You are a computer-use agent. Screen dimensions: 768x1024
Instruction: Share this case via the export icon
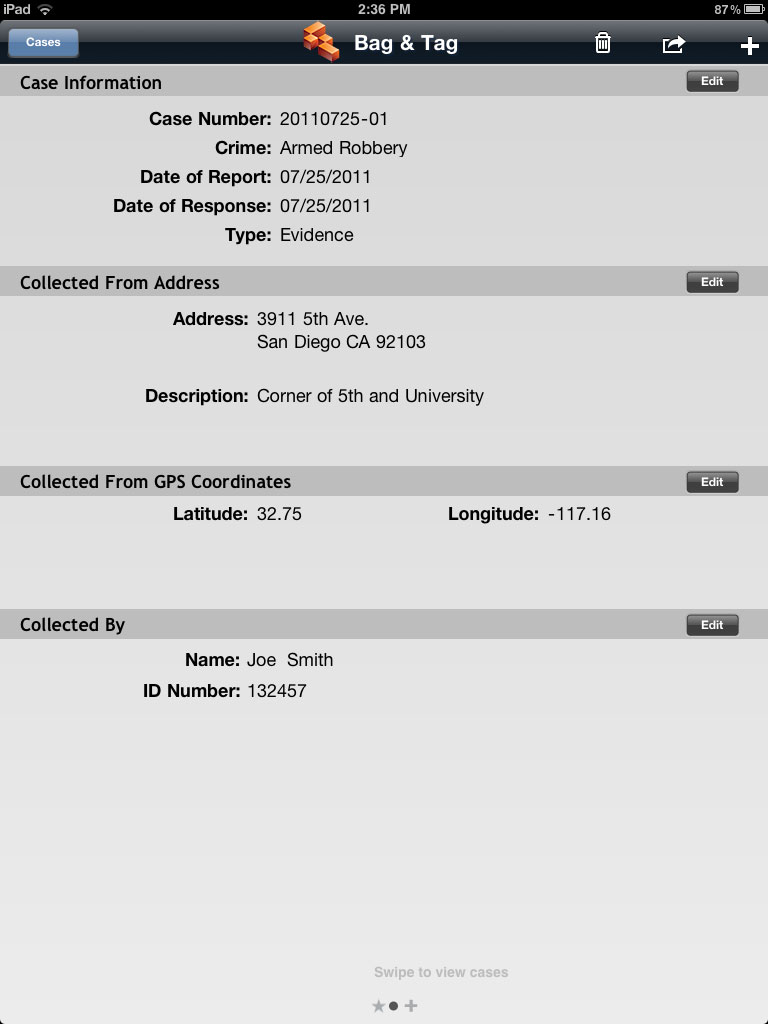click(674, 44)
